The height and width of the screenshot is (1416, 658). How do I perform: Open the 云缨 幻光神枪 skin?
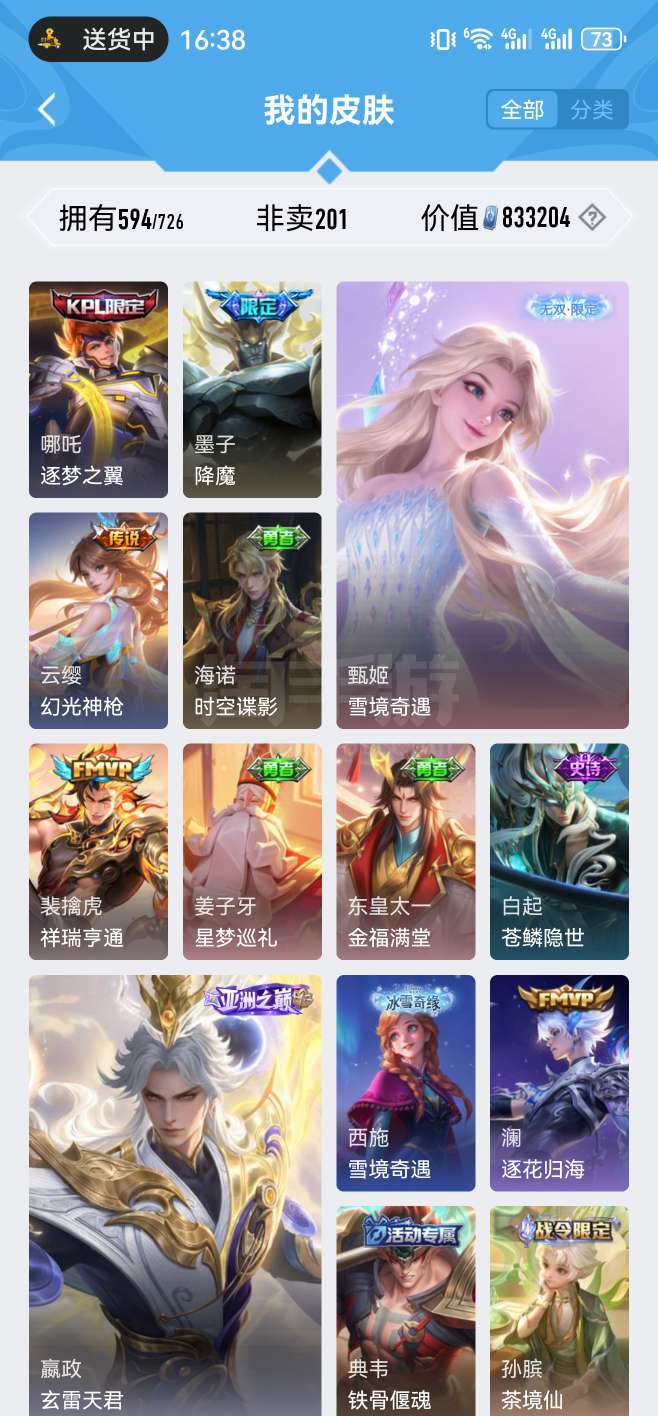tap(98, 620)
